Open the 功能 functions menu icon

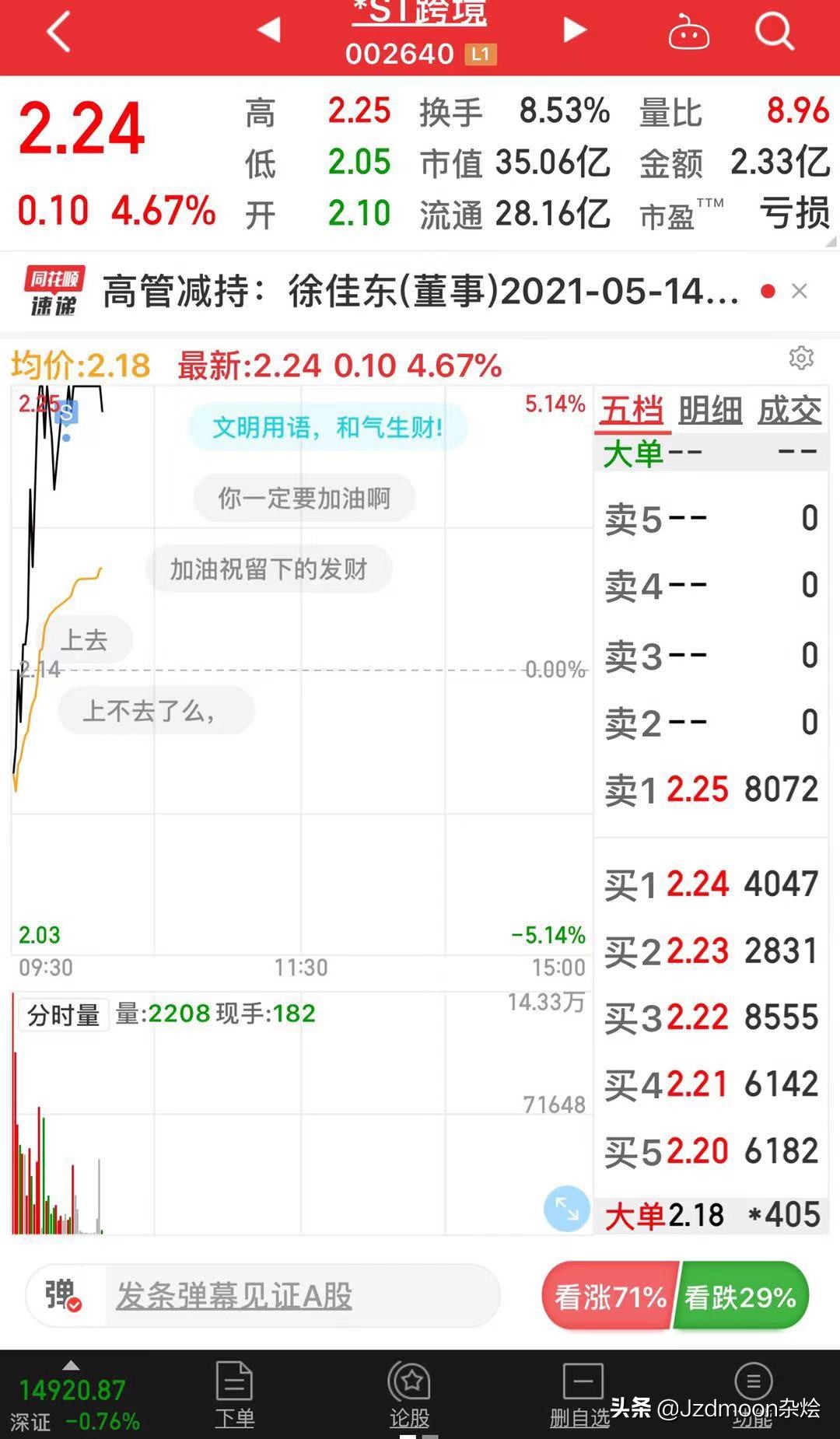[x=753, y=1392]
